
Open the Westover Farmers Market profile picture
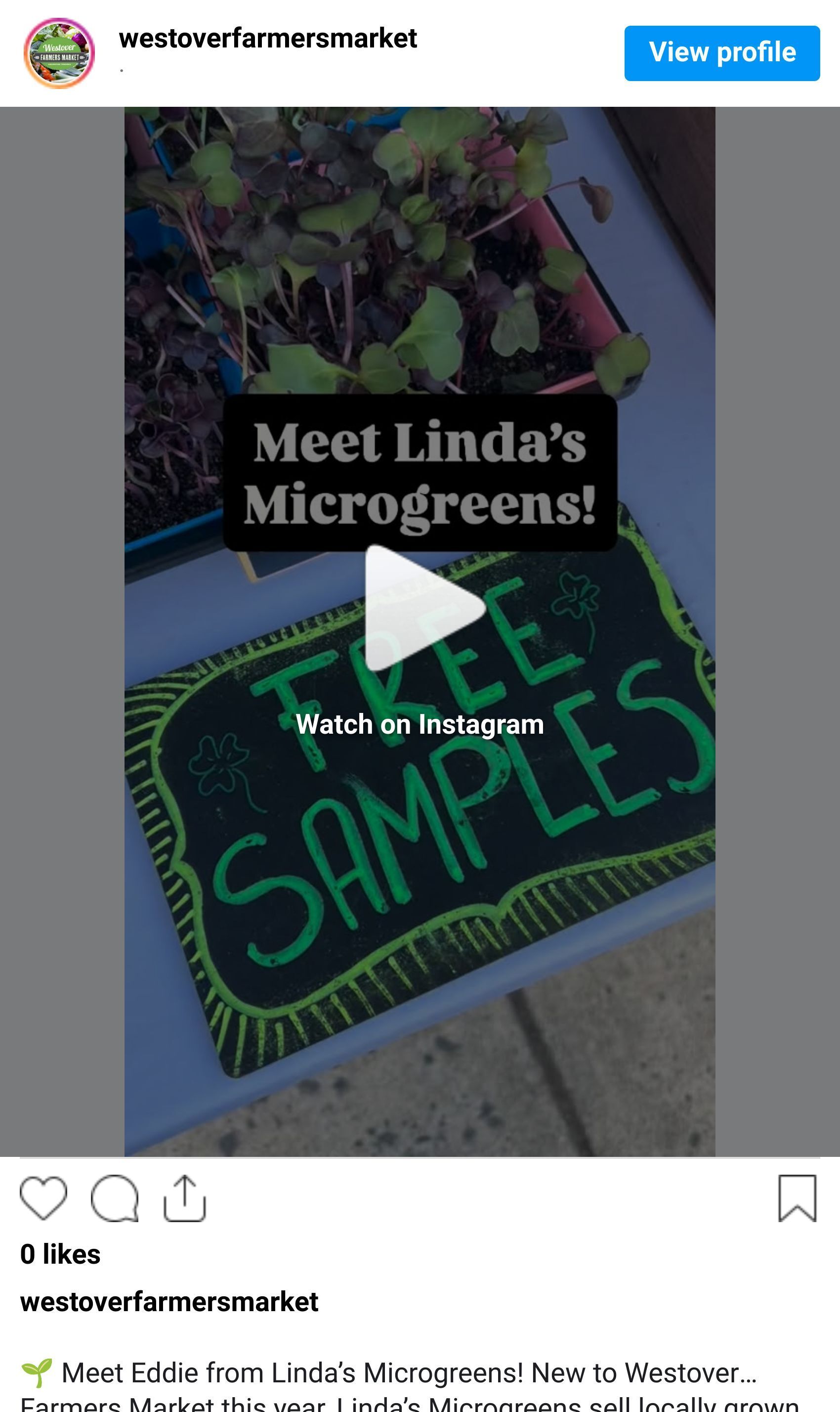[59, 53]
